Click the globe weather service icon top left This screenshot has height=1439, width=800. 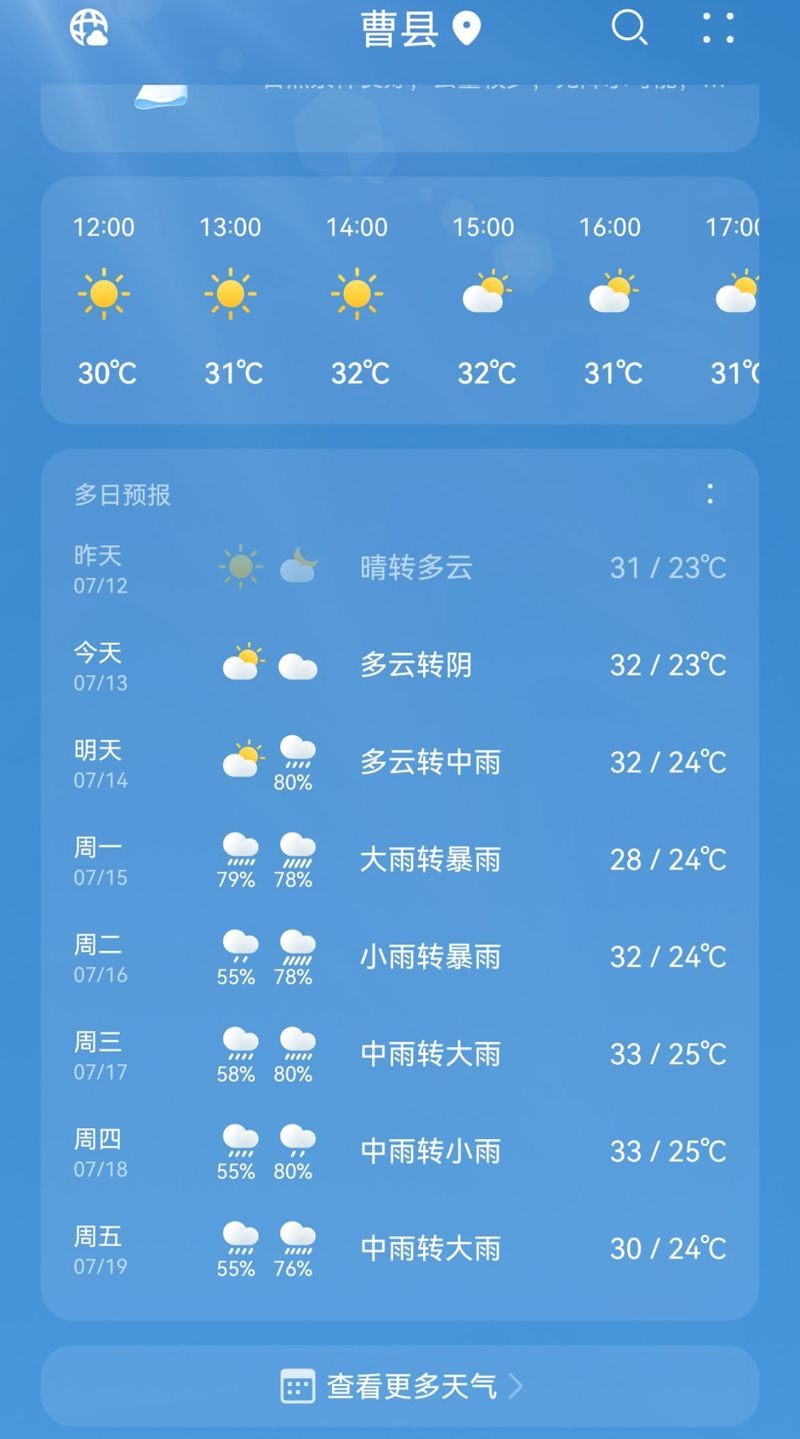88,30
